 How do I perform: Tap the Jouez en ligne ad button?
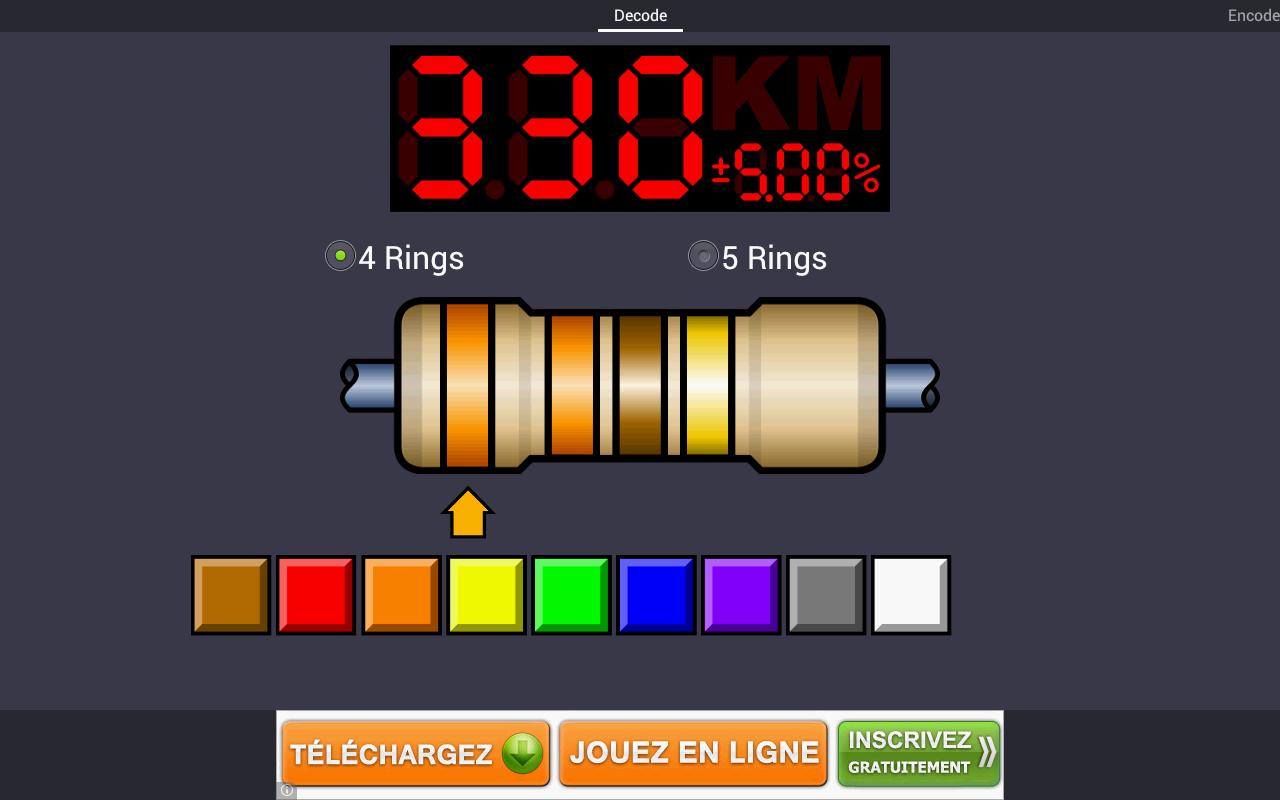pos(693,753)
